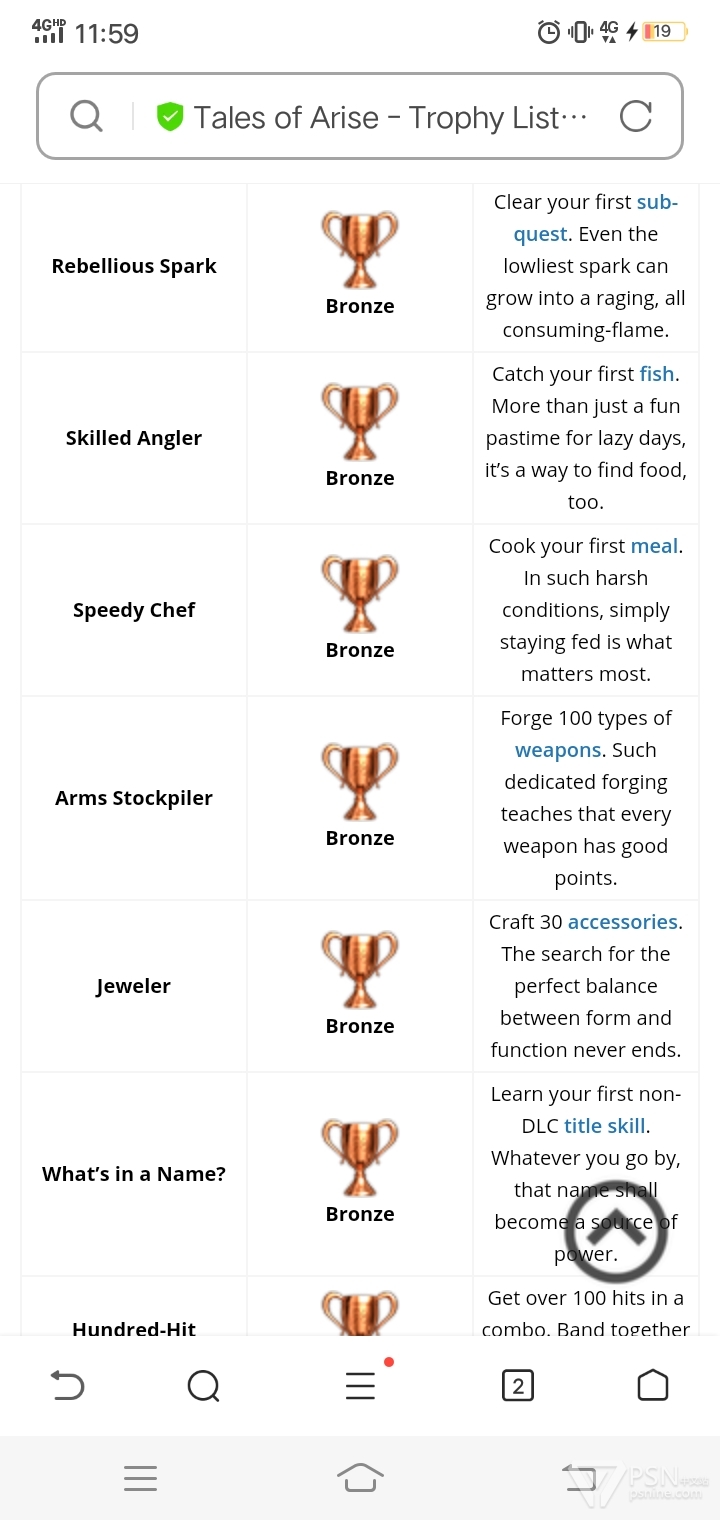Viewport: 720px width, 1520px height.
Task: Follow the fish link in Skilled Angler
Action: (x=657, y=374)
